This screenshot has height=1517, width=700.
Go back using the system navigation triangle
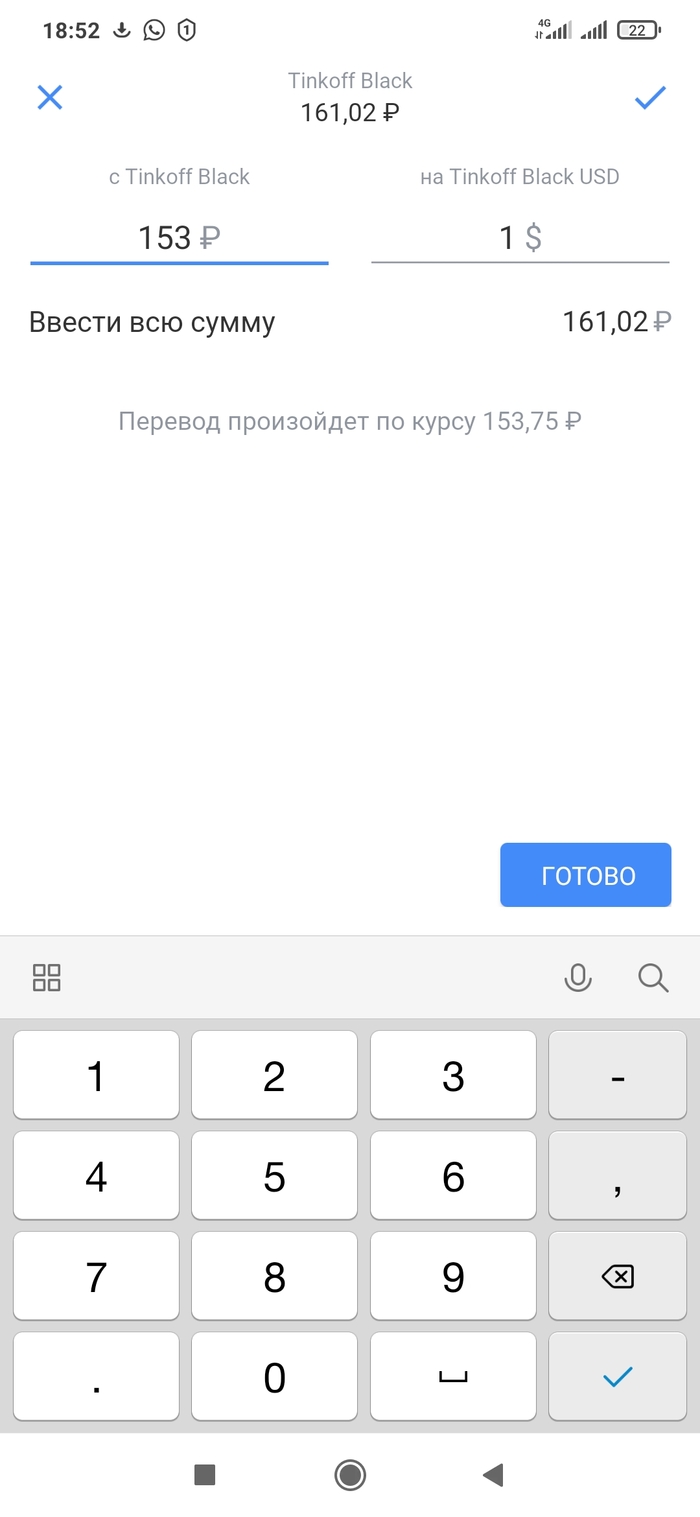492,1474
